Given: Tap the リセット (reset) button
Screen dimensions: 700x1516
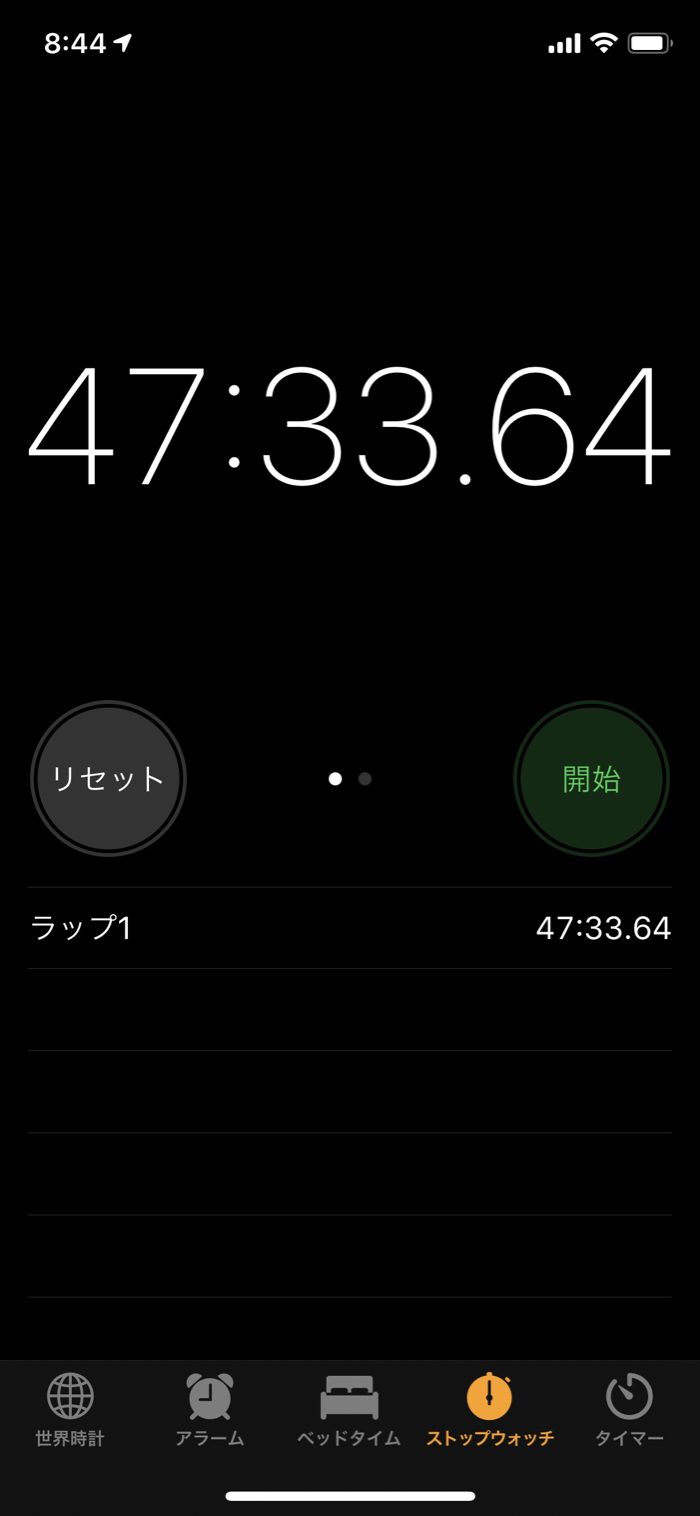Looking at the screenshot, I should 108,779.
